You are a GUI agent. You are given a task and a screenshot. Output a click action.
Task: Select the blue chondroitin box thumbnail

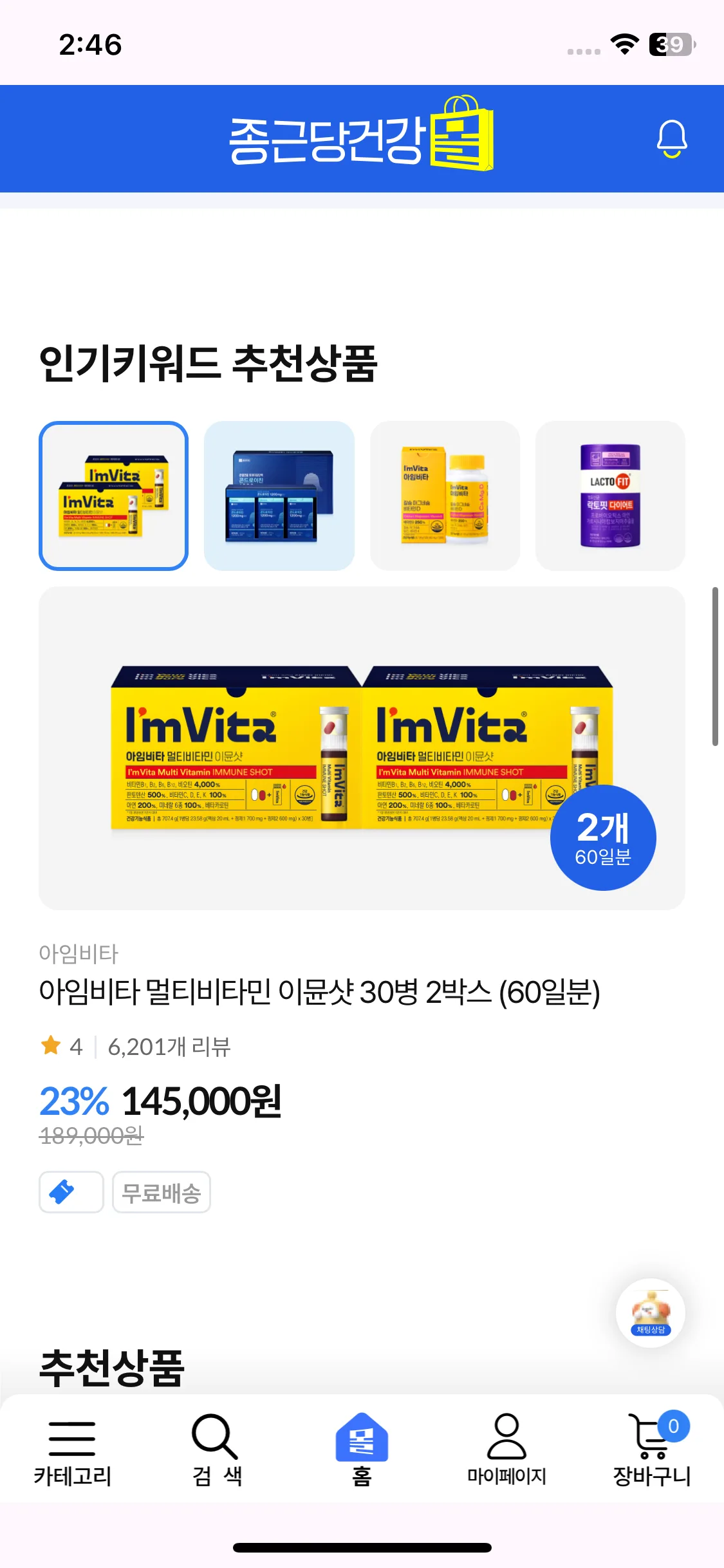[x=279, y=496]
